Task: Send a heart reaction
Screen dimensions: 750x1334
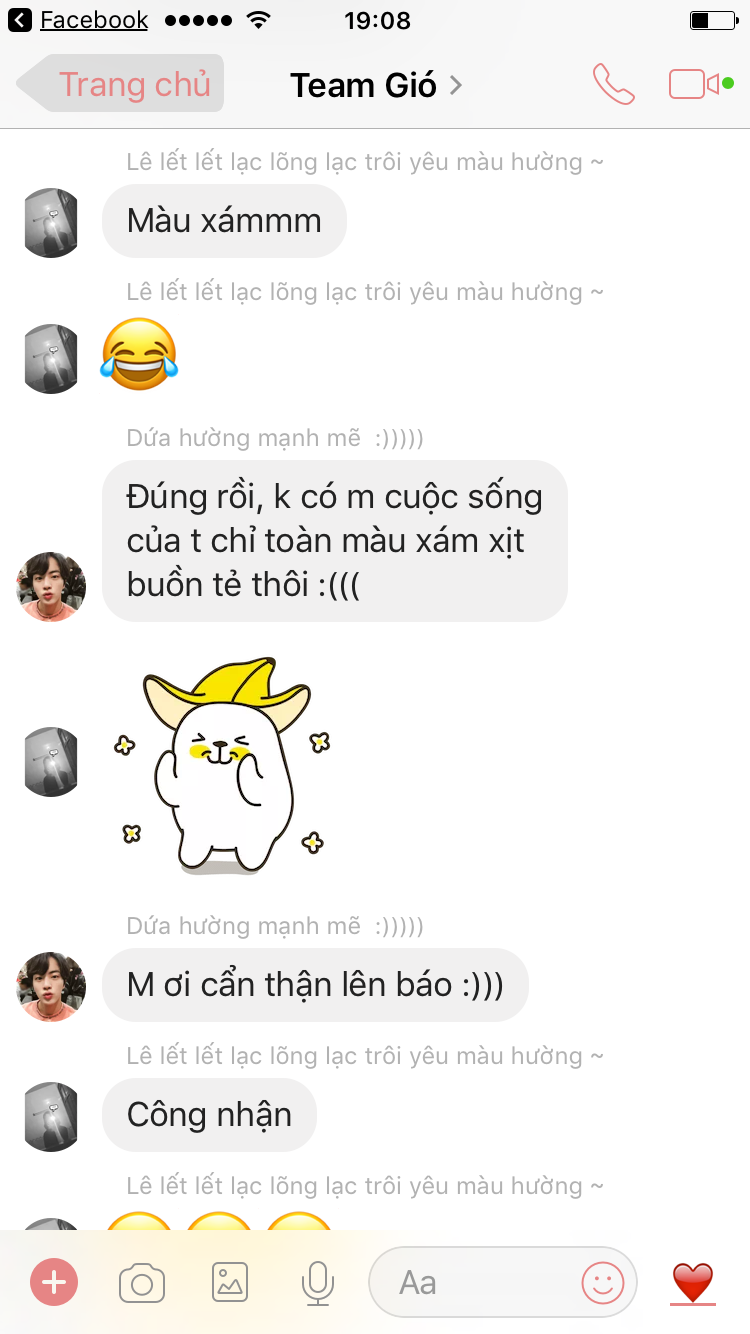Action: pyautogui.click(x=692, y=1282)
